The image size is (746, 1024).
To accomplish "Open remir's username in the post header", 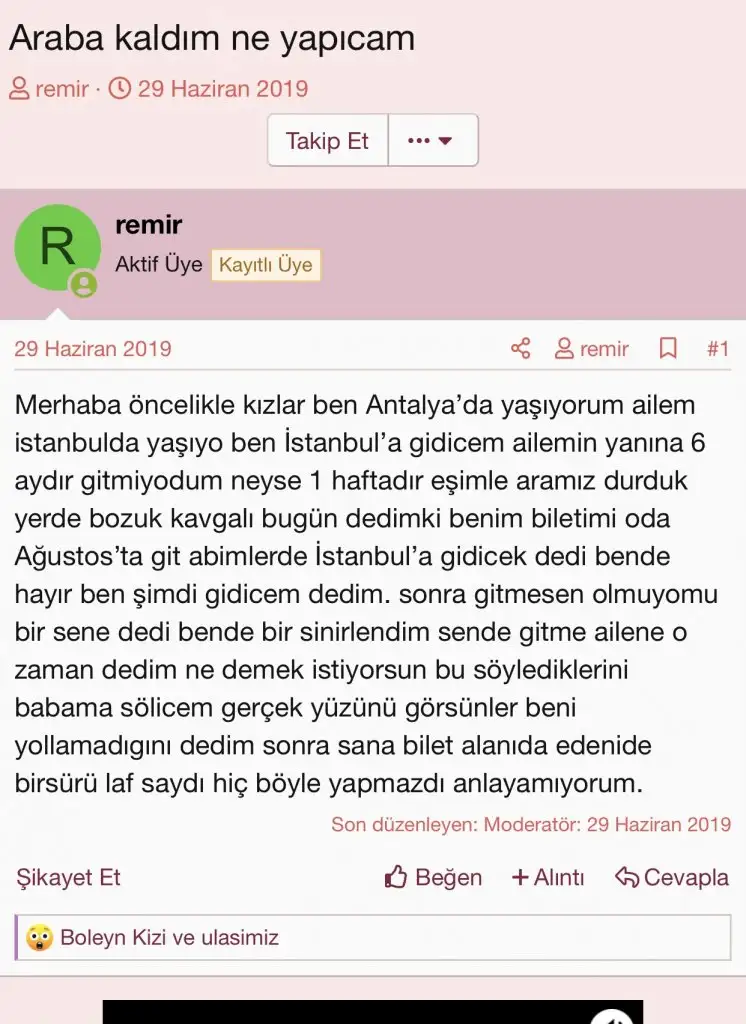I will [x=148, y=226].
